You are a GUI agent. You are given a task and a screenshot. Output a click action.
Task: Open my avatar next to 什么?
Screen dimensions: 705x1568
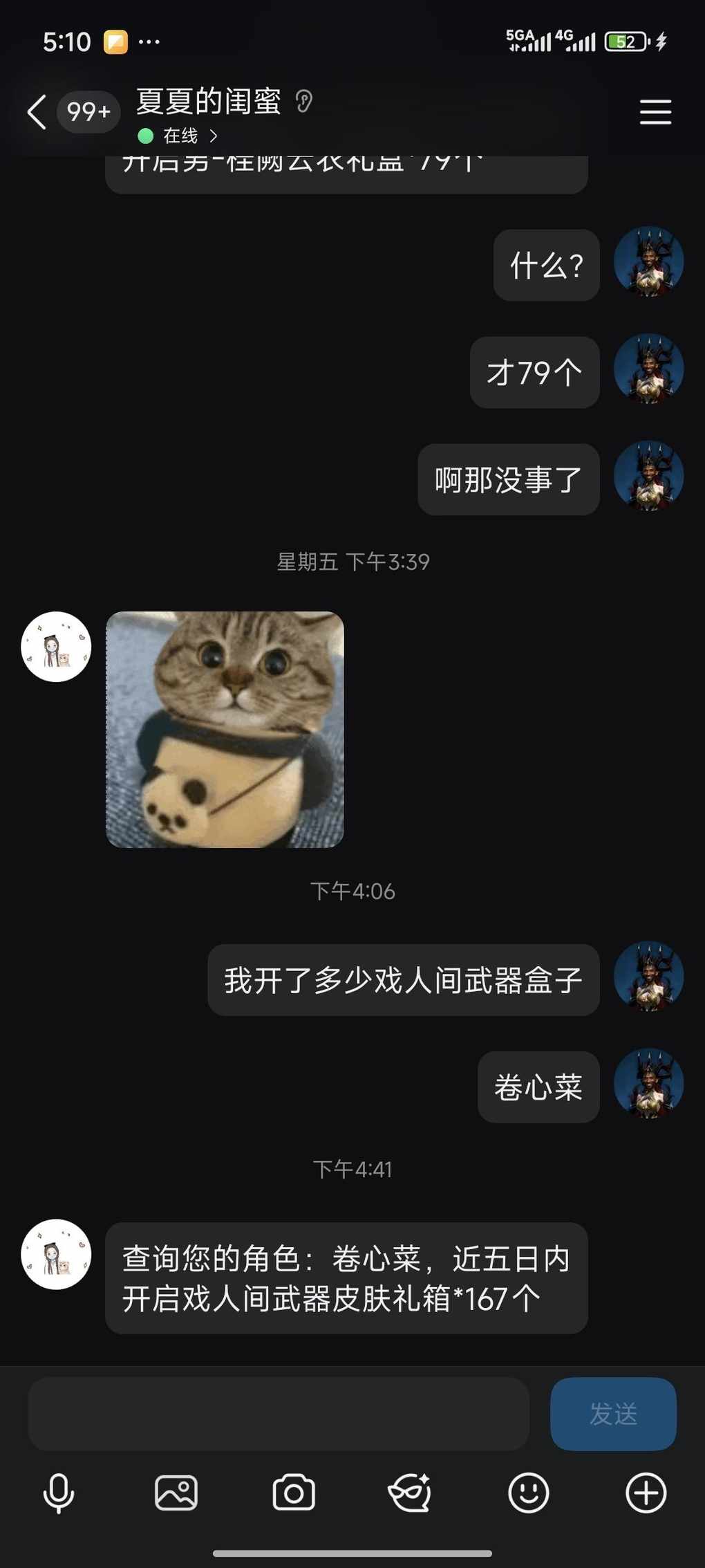[x=648, y=262]
